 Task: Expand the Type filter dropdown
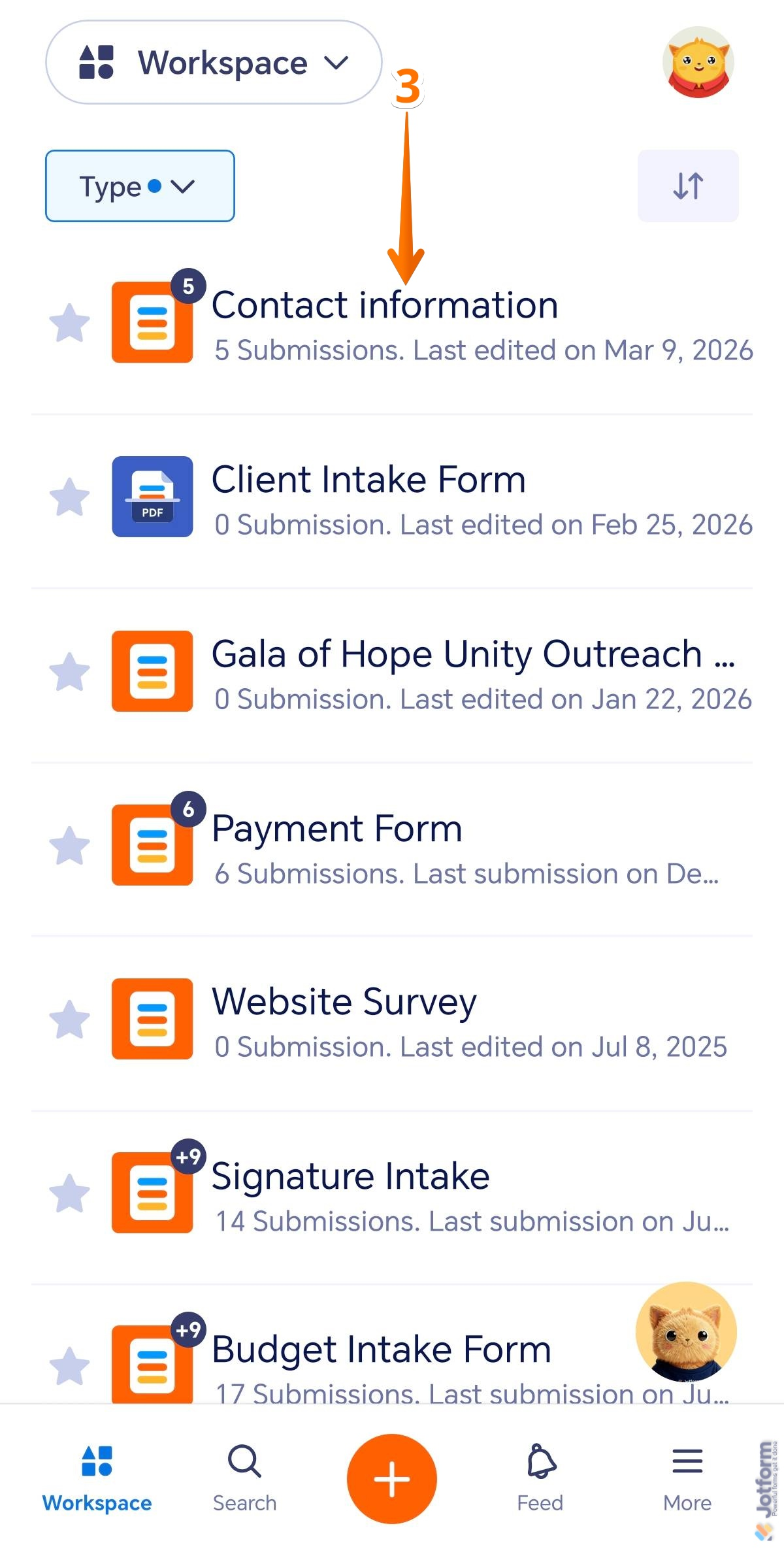pos(139,186)
